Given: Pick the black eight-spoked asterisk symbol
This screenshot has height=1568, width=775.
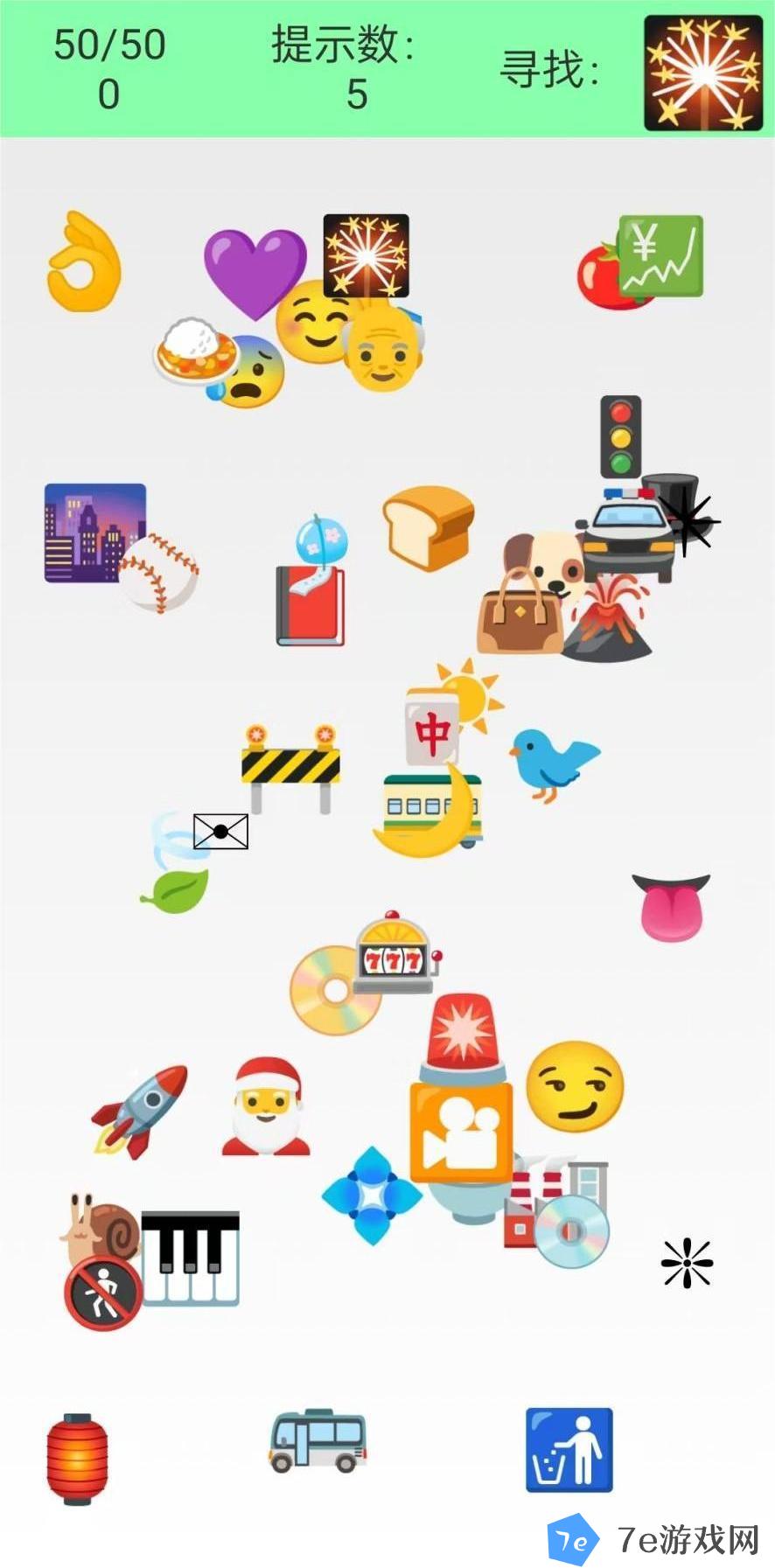Looking at the screenshot, I should [x=687, y=1263].
